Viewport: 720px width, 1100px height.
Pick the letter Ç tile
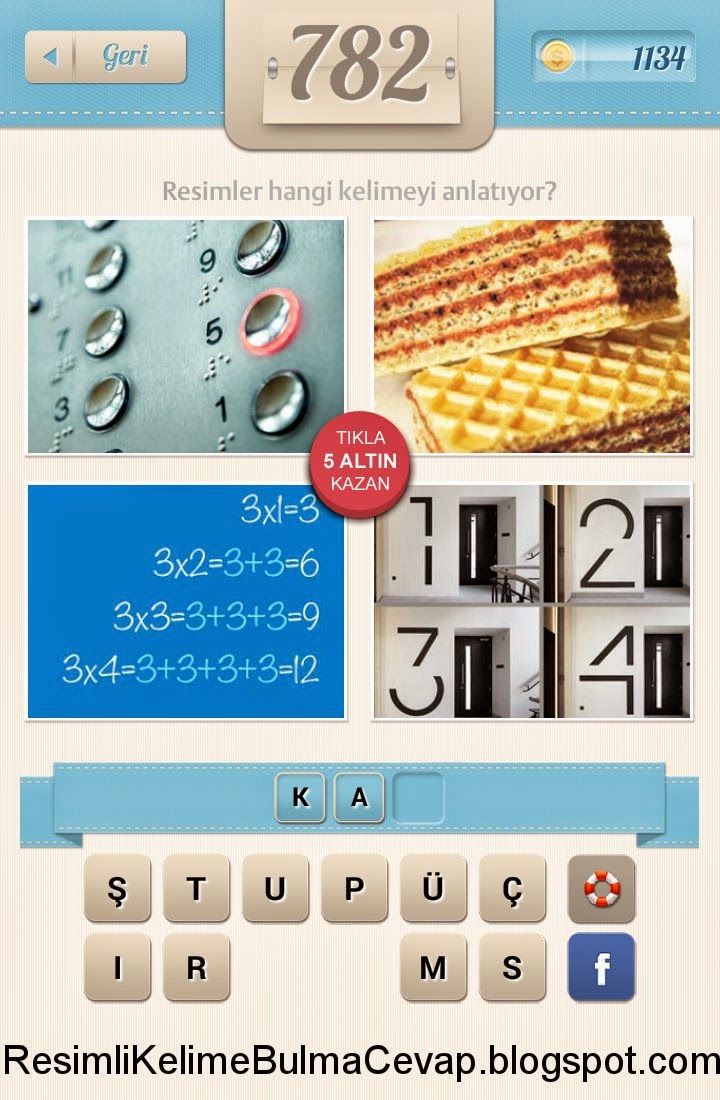pyautogui.click(x=512, y=888)
